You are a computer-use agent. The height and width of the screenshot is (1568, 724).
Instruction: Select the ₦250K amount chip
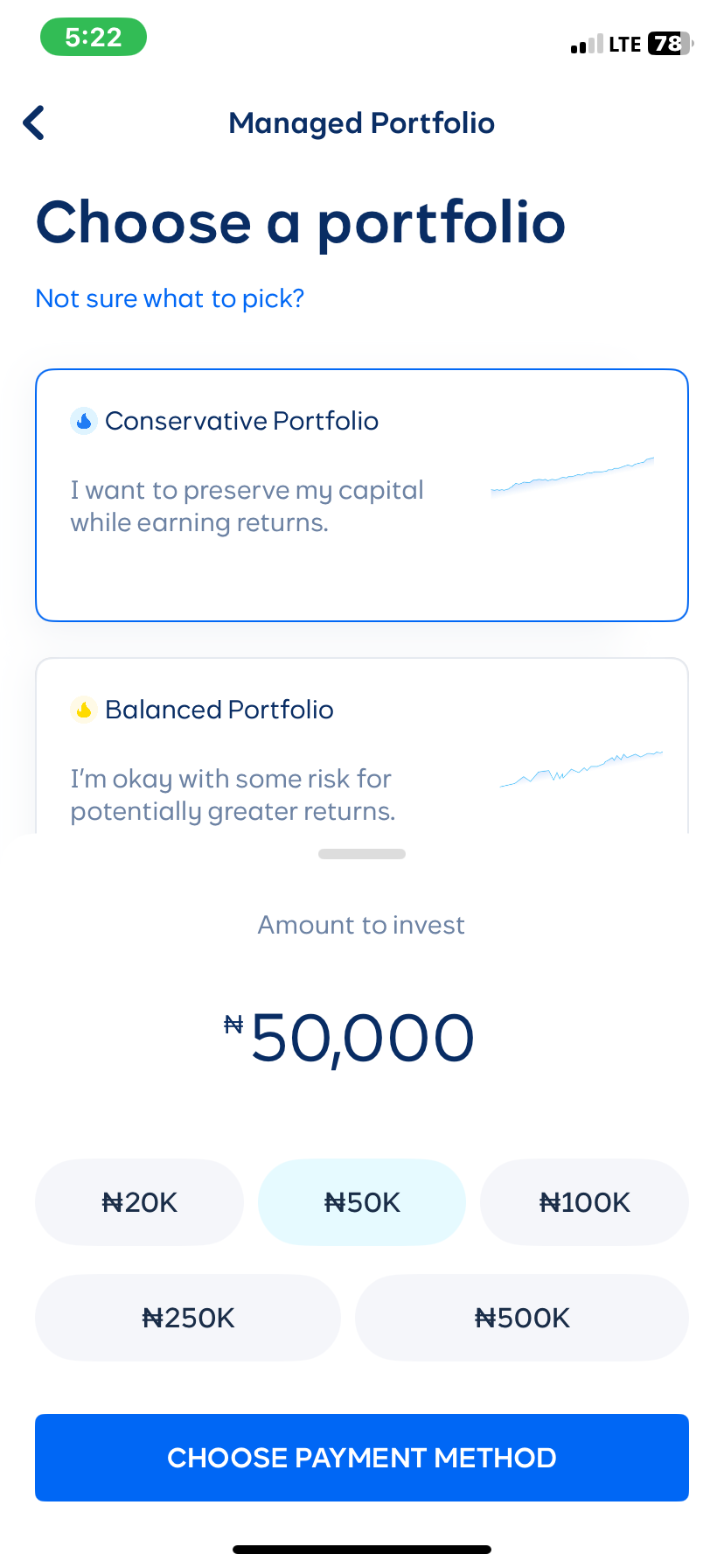coord(187,1317)
